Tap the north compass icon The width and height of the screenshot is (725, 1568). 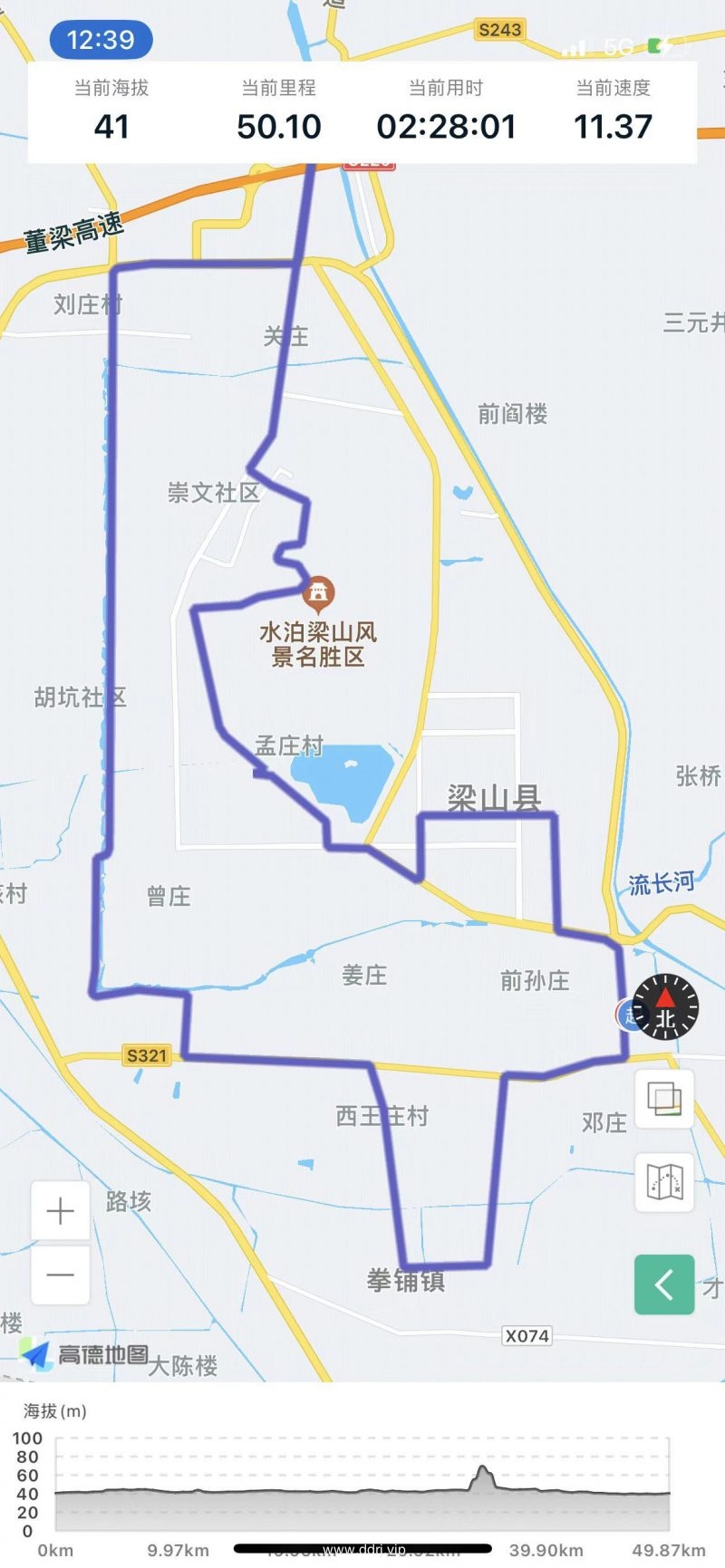pos(665,1006)
